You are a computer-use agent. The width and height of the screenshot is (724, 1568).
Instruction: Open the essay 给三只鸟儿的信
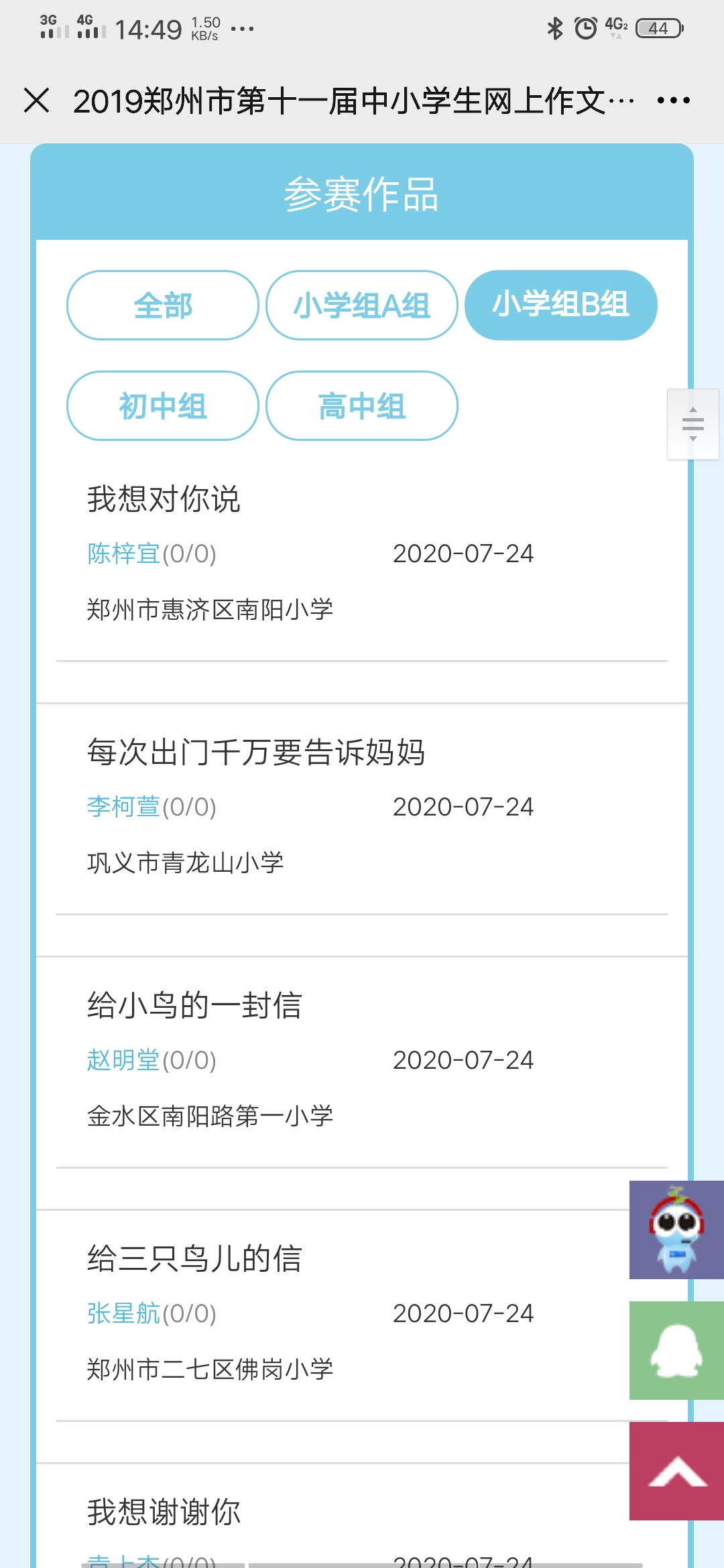pos(194,1259)
